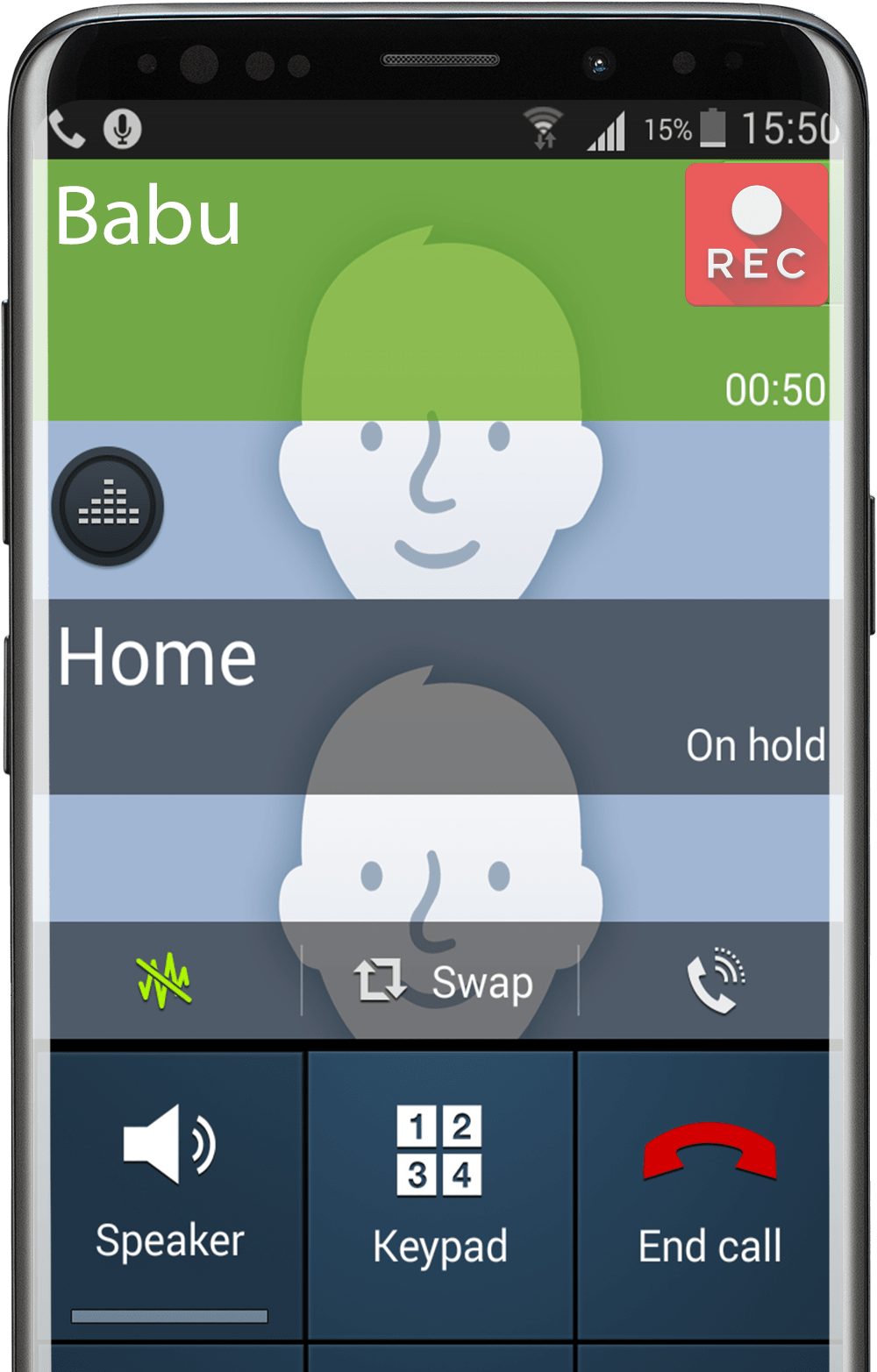The width and height of the screenshot is (877, 1372).
Task: Toggle the green noise reduction icon
Action: (x=164, y=980)
